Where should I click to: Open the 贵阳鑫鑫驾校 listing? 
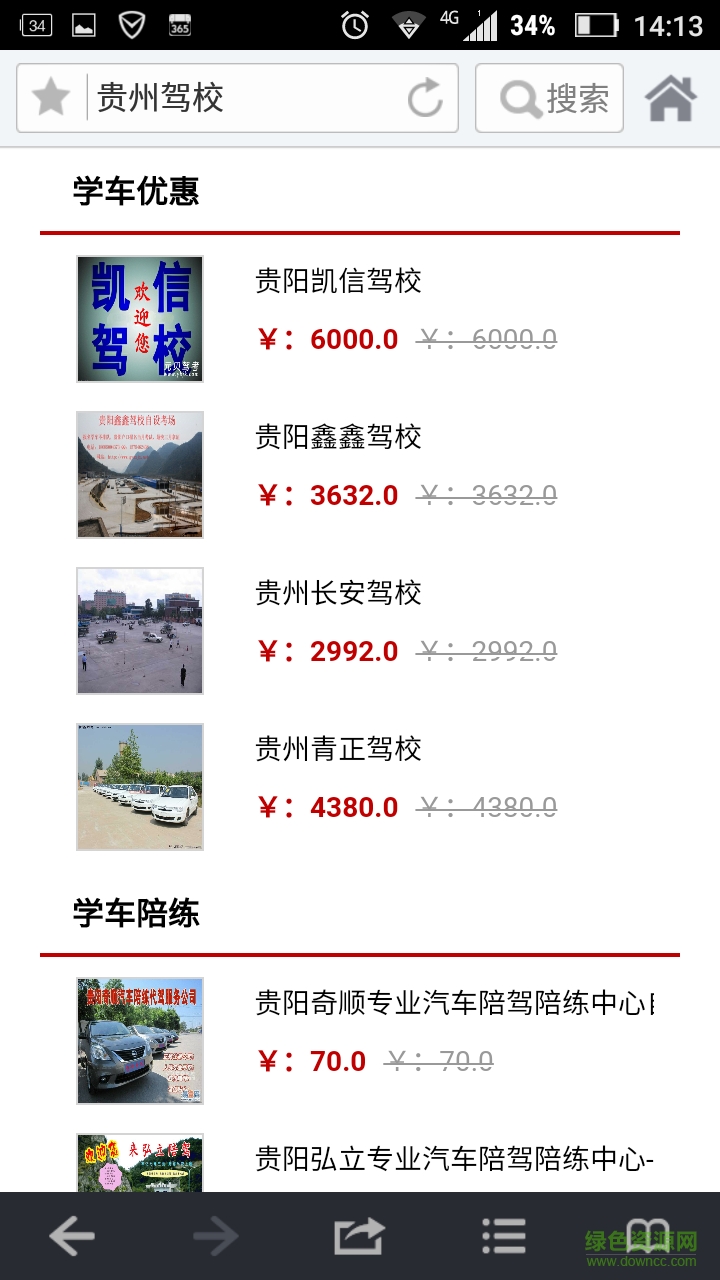338,437
